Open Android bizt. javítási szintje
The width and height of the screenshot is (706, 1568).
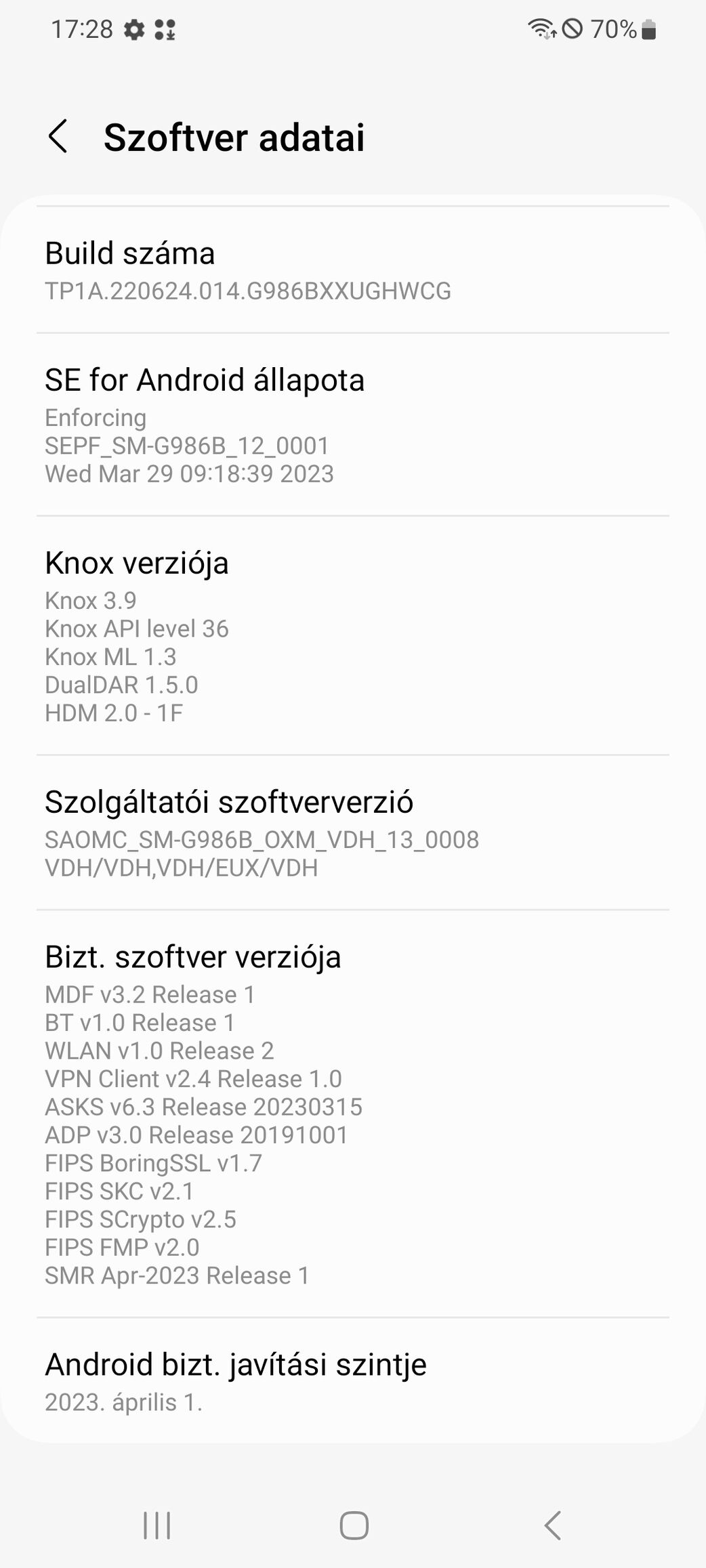click(x=353, y=1380)
